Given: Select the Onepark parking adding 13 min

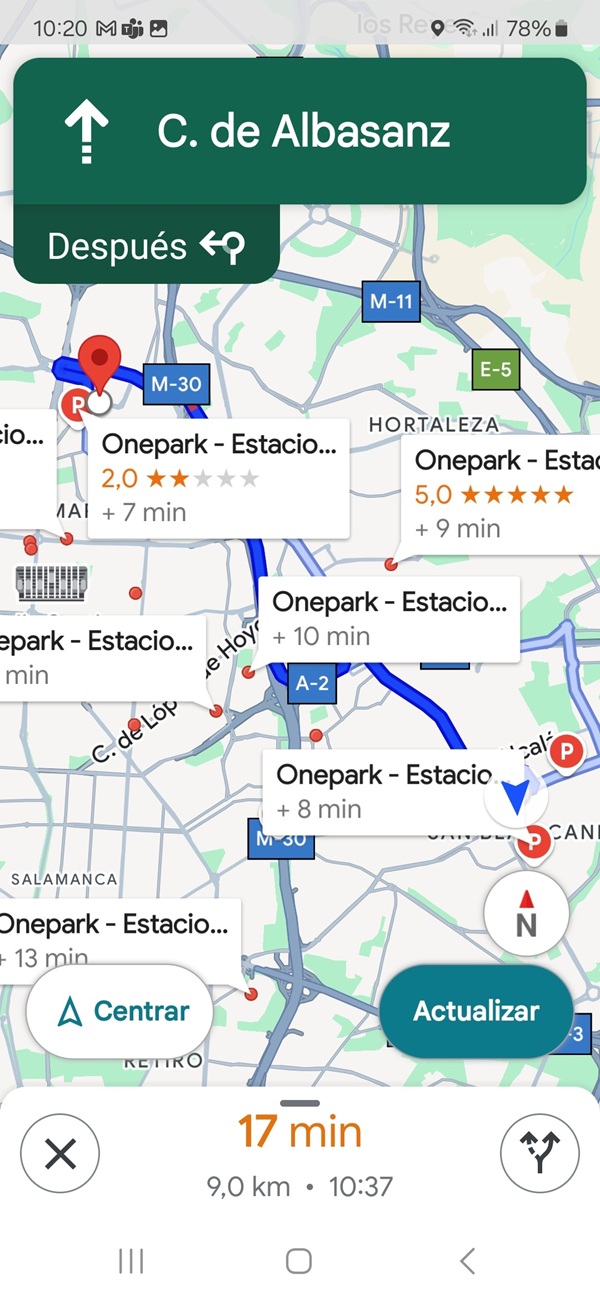Looking at the screenshot, I should [x=120, y=938].
